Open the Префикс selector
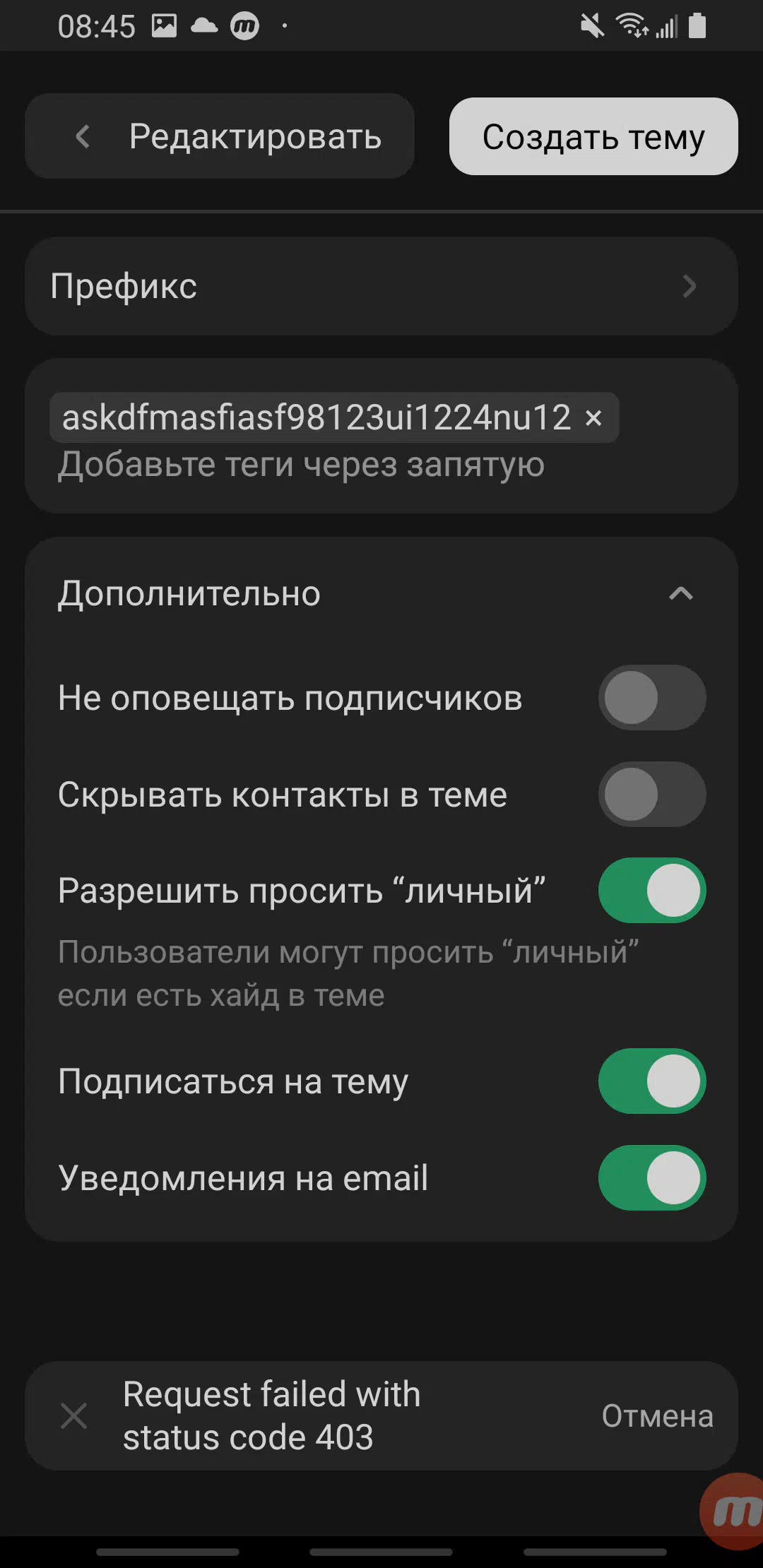Screen dimensions: 763x1568 (381, 286)
